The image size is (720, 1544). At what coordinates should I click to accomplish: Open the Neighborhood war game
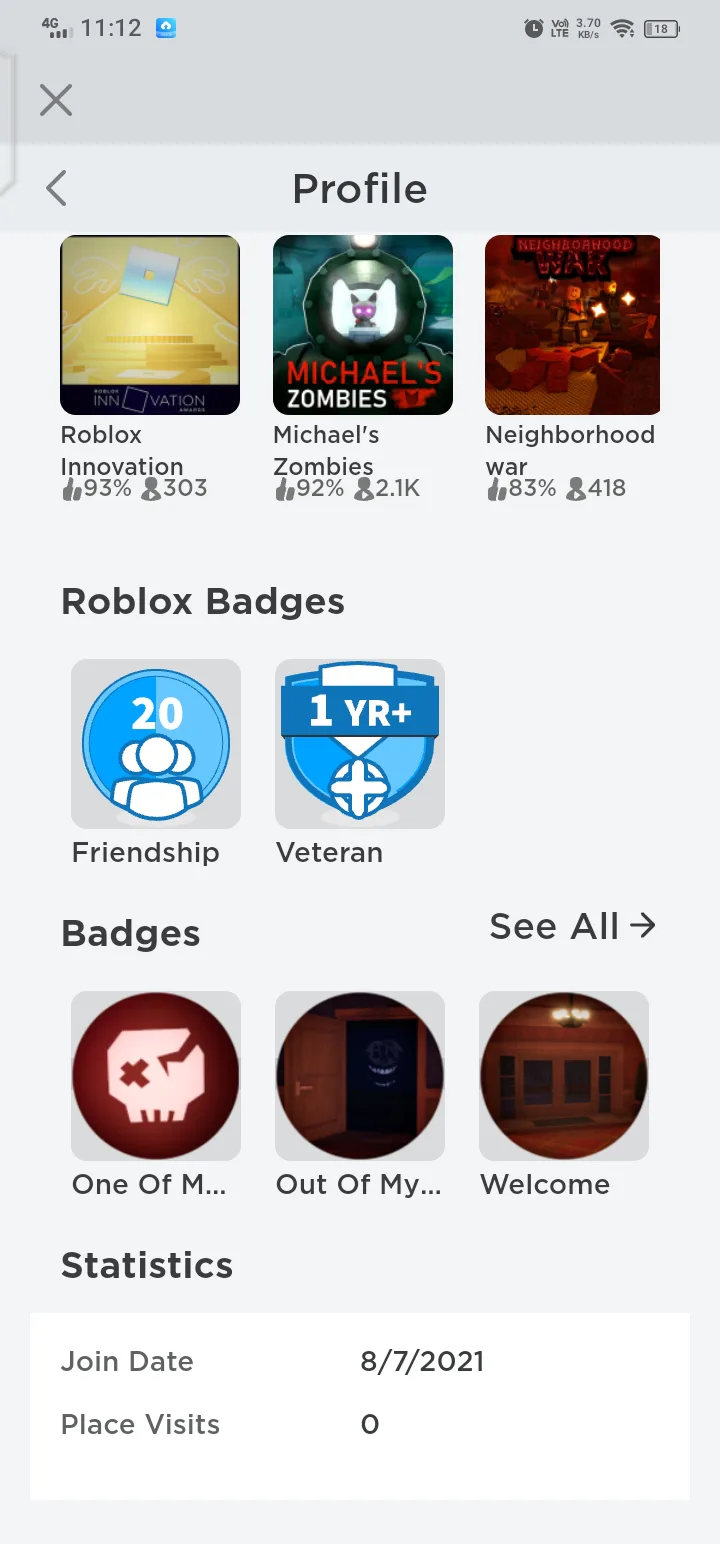click(x=573, y=325)
